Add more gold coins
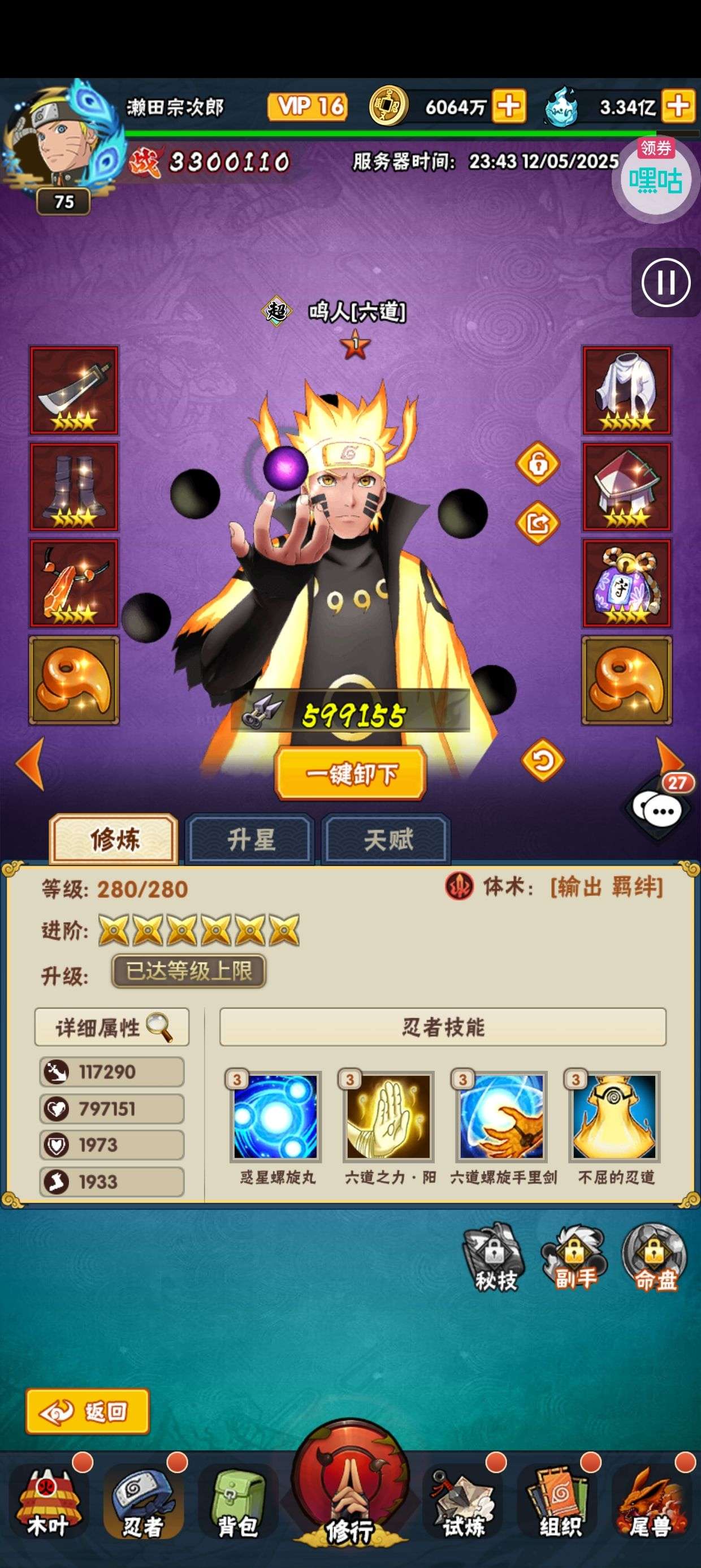Image resolution: width=701 pixels, height=1568 pixels. pyautogui.click(x=509, y=106)
